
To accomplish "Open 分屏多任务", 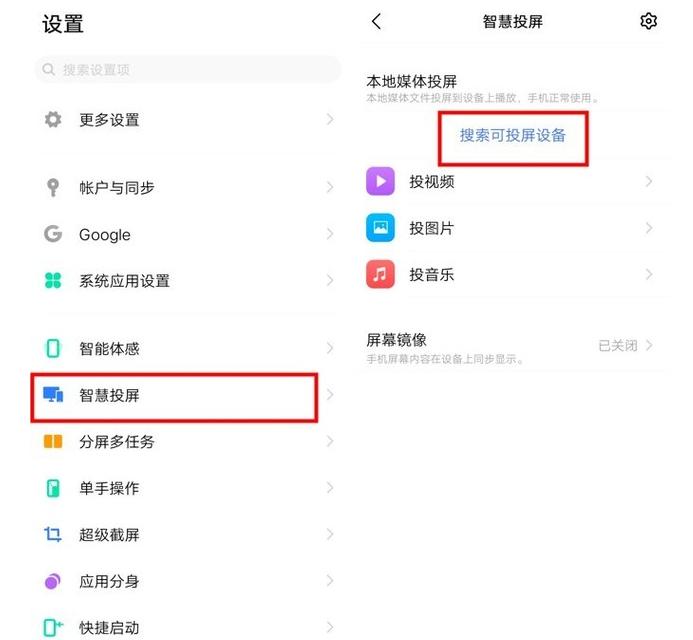I will (188, 442).
